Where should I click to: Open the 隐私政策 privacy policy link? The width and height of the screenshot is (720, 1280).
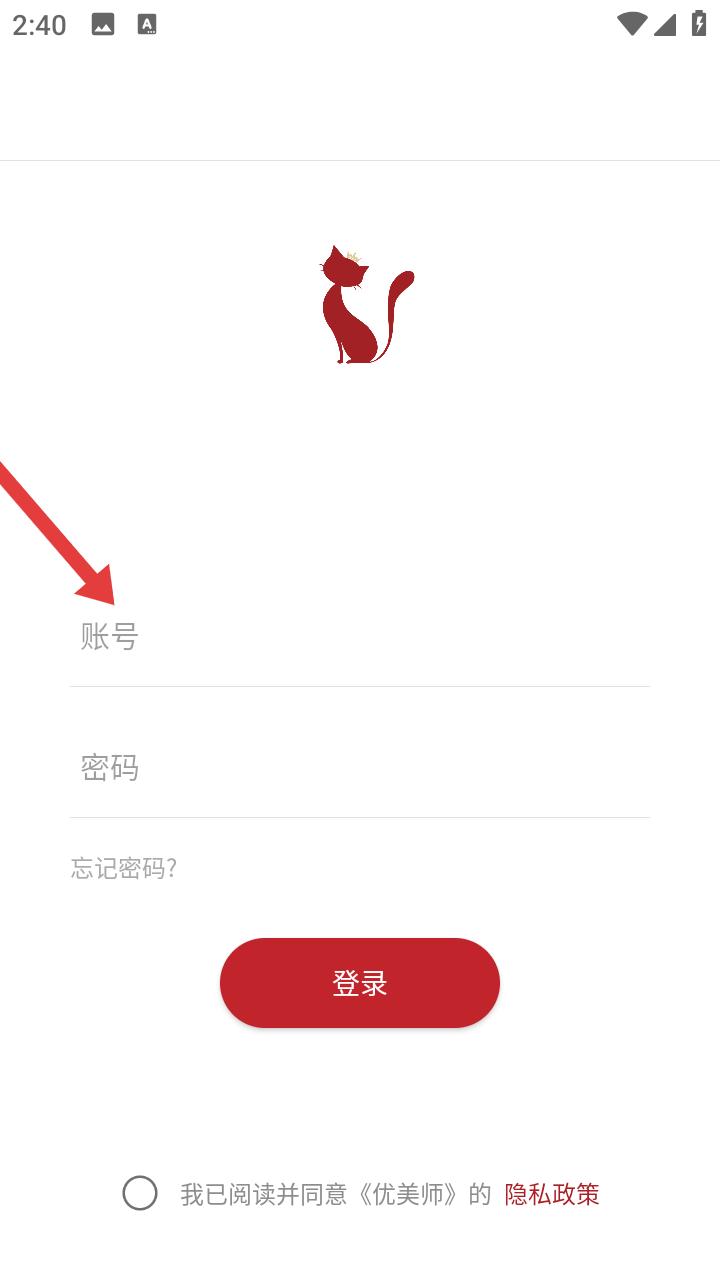[x=552, y=1194]
